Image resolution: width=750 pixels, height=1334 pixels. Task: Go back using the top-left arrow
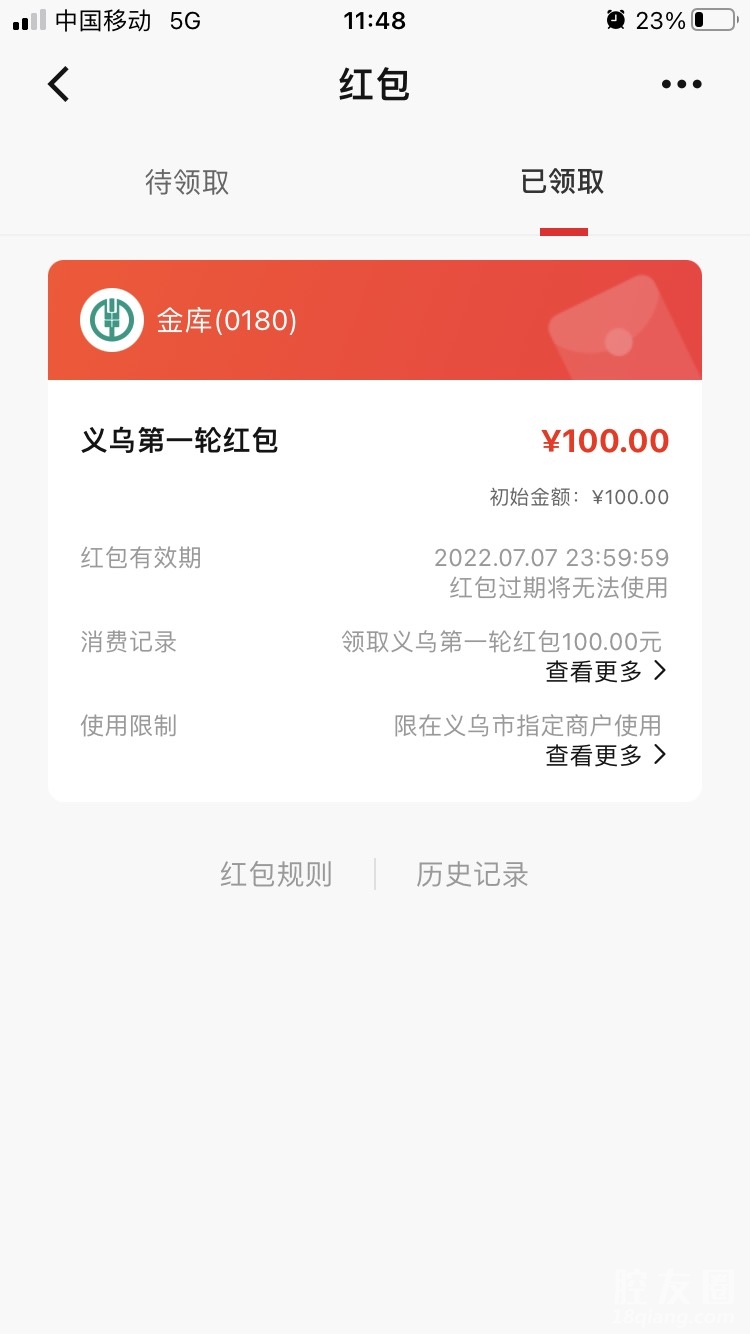click(59, 85)
